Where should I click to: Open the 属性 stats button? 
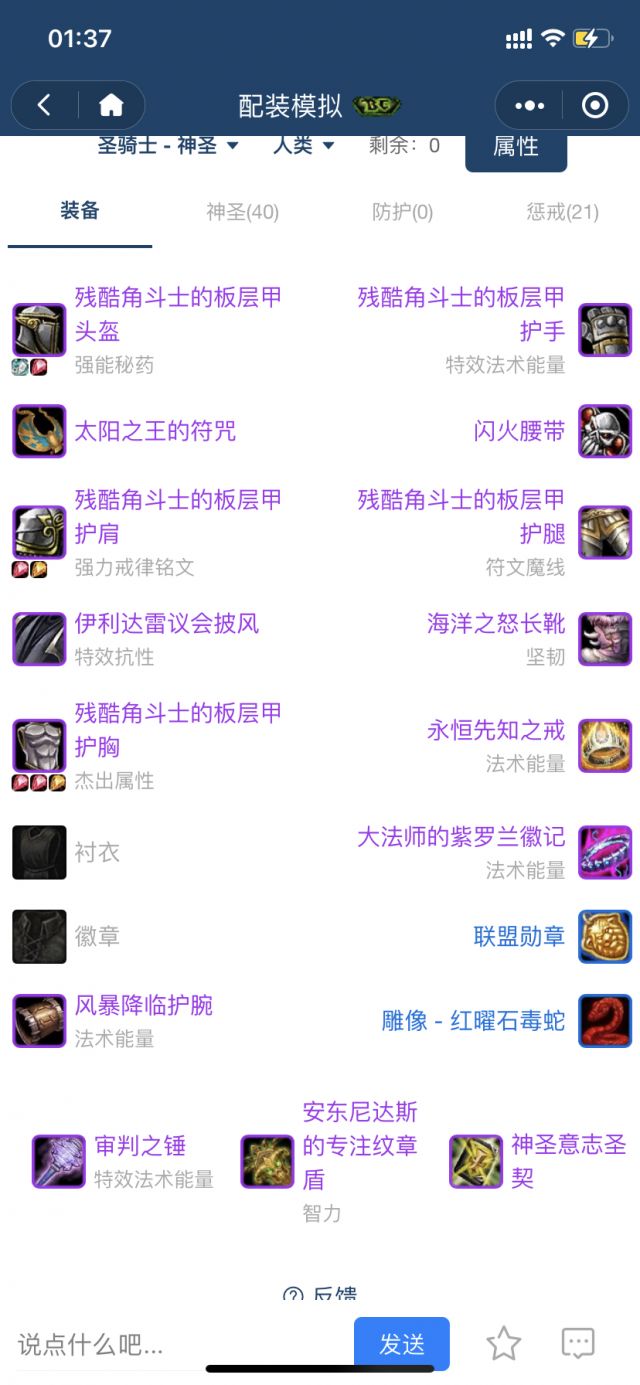pyautogui.click(x=515, y=147)
